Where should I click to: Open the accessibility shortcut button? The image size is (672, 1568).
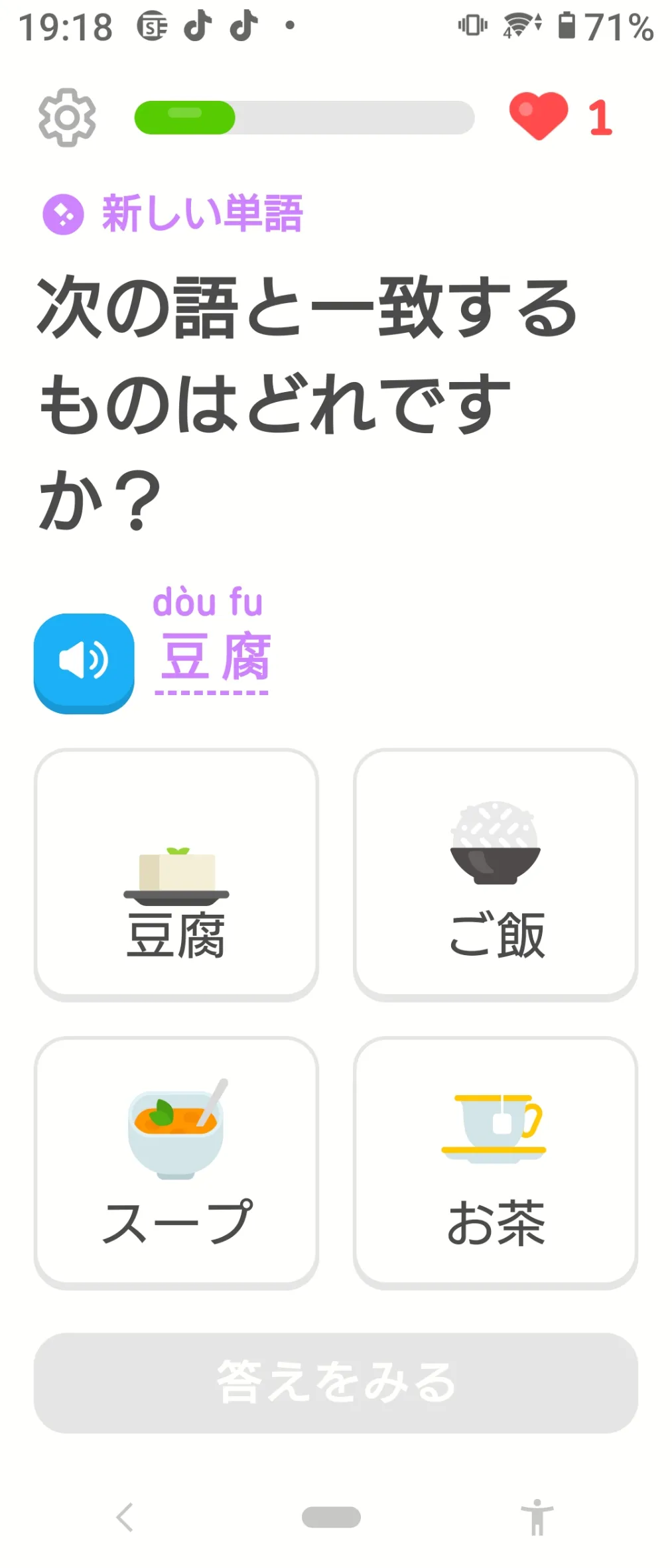pos(537,1517)
